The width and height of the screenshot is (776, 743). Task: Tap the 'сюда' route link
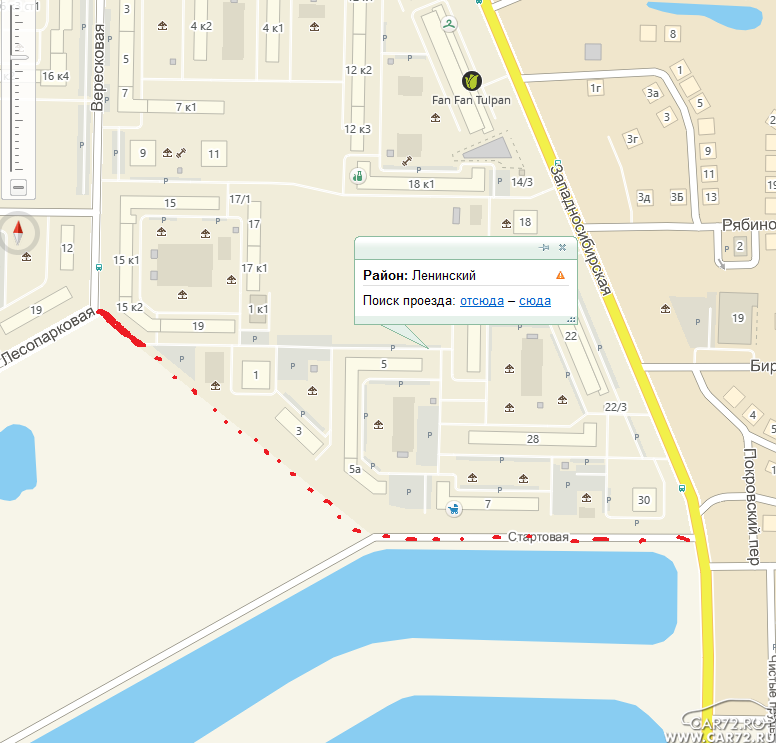pos(534,300)
